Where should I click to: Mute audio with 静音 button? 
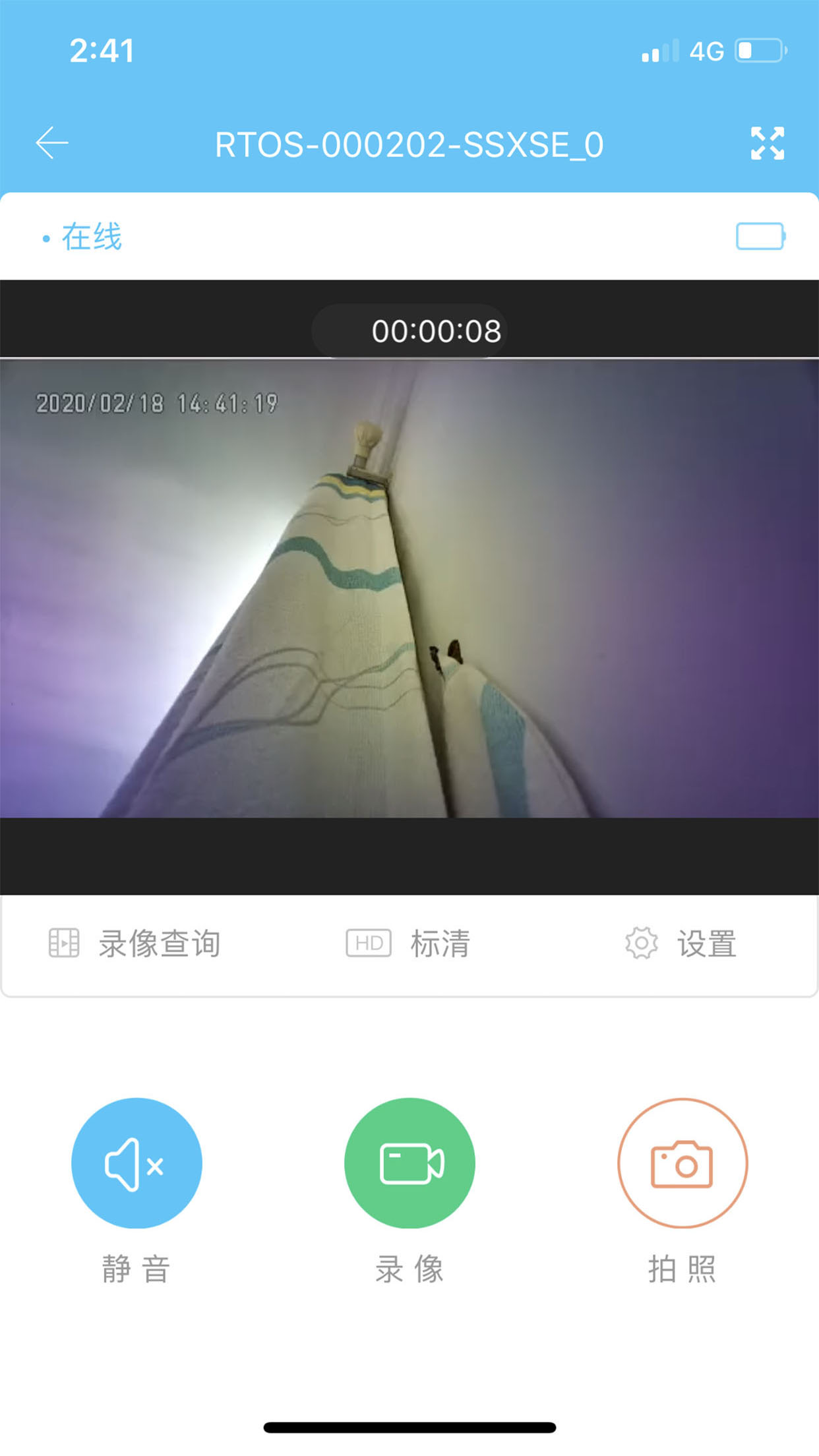coord(136,1163)
